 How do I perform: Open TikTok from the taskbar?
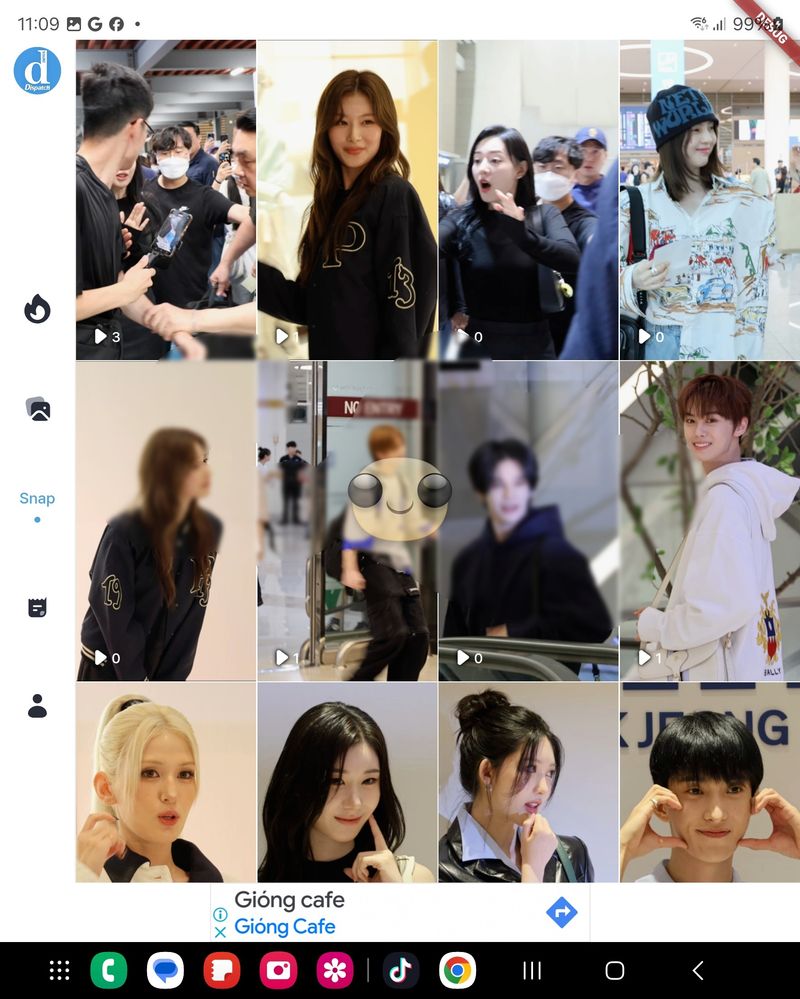401,970
